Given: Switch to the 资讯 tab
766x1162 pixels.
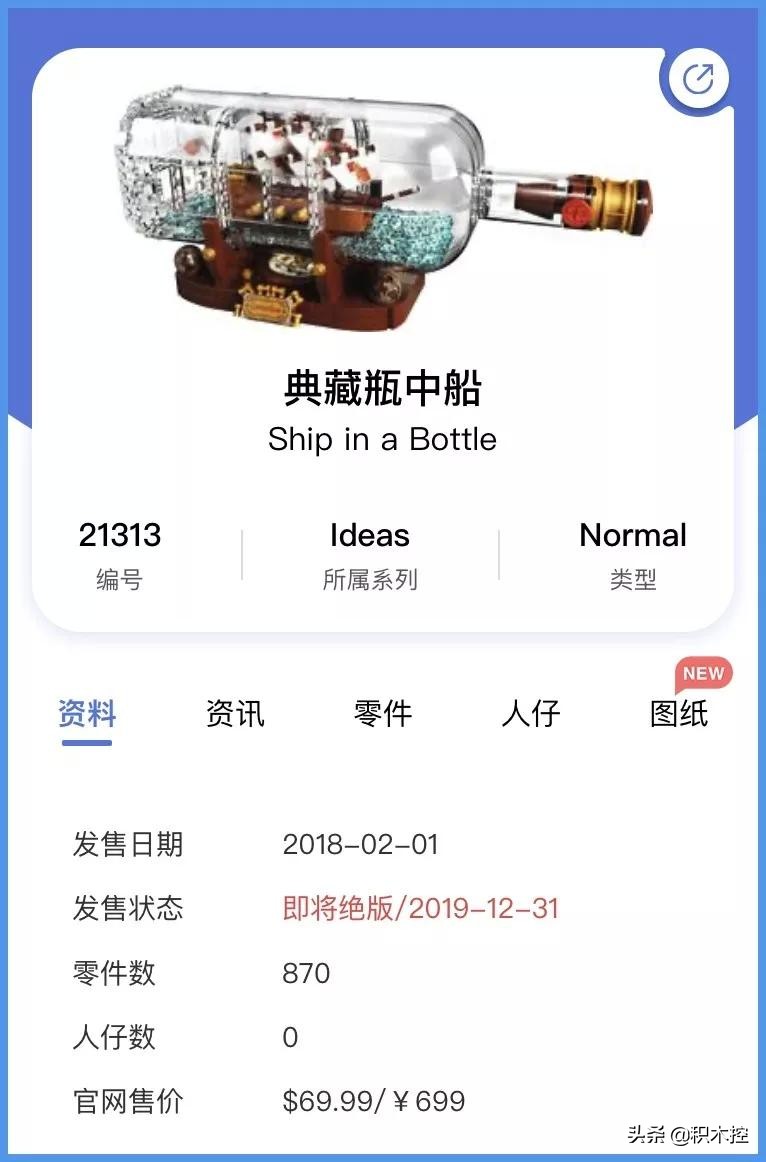Looking at the screenshot, I should [x=234, y=714].
